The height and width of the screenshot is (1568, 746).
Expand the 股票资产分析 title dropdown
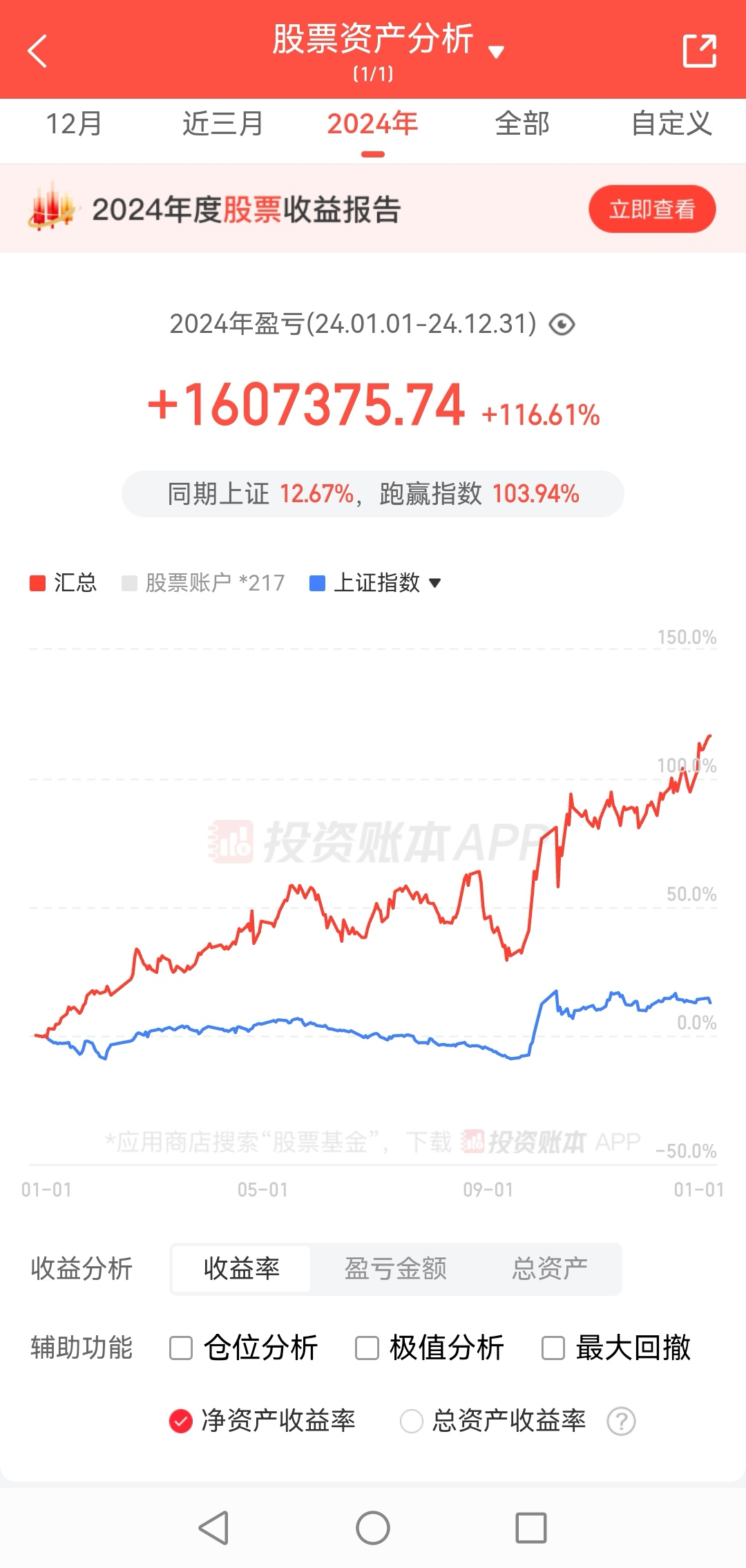coord(495,51)
